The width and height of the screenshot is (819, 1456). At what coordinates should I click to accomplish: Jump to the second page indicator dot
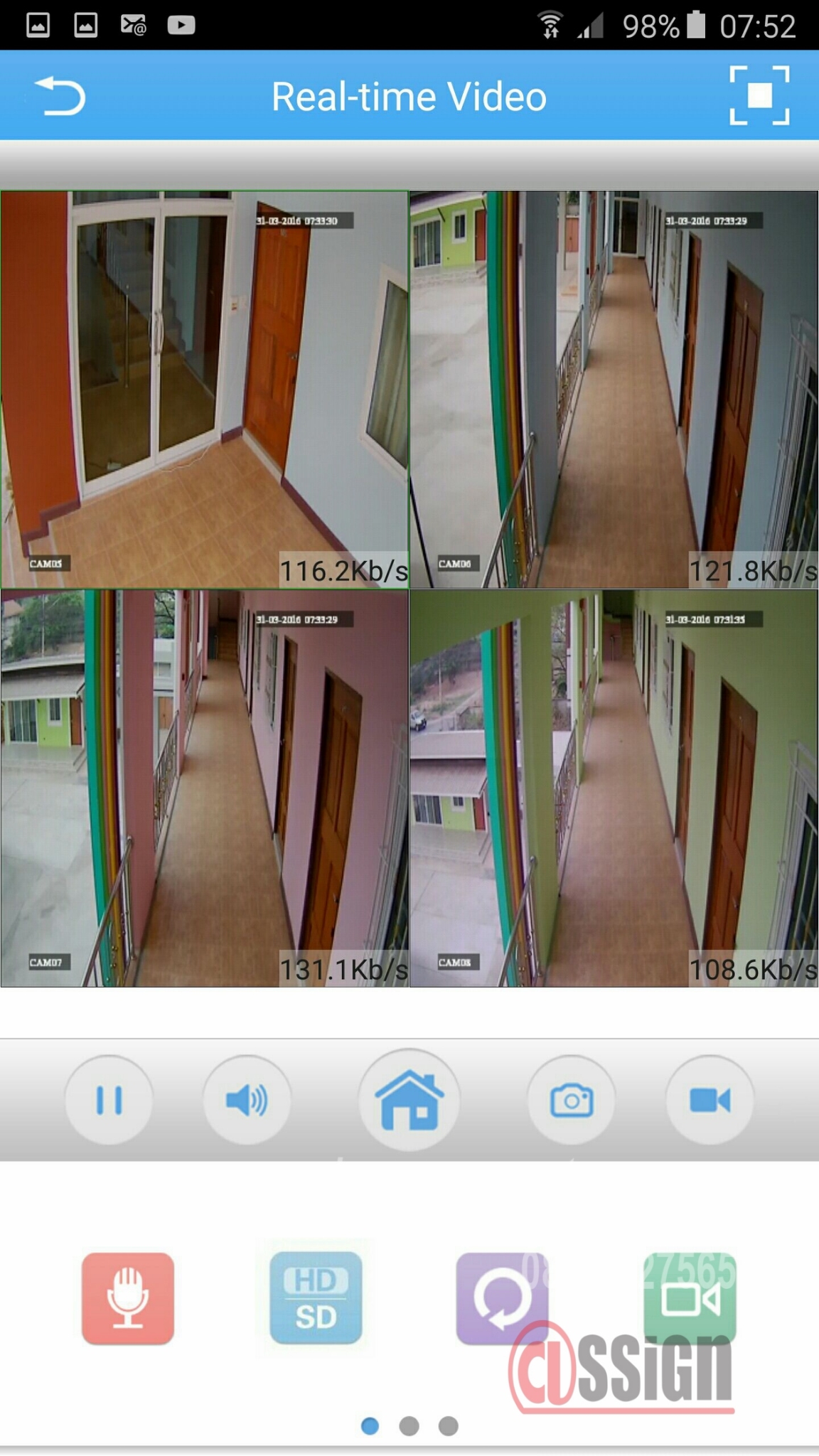click(409, 1425)
